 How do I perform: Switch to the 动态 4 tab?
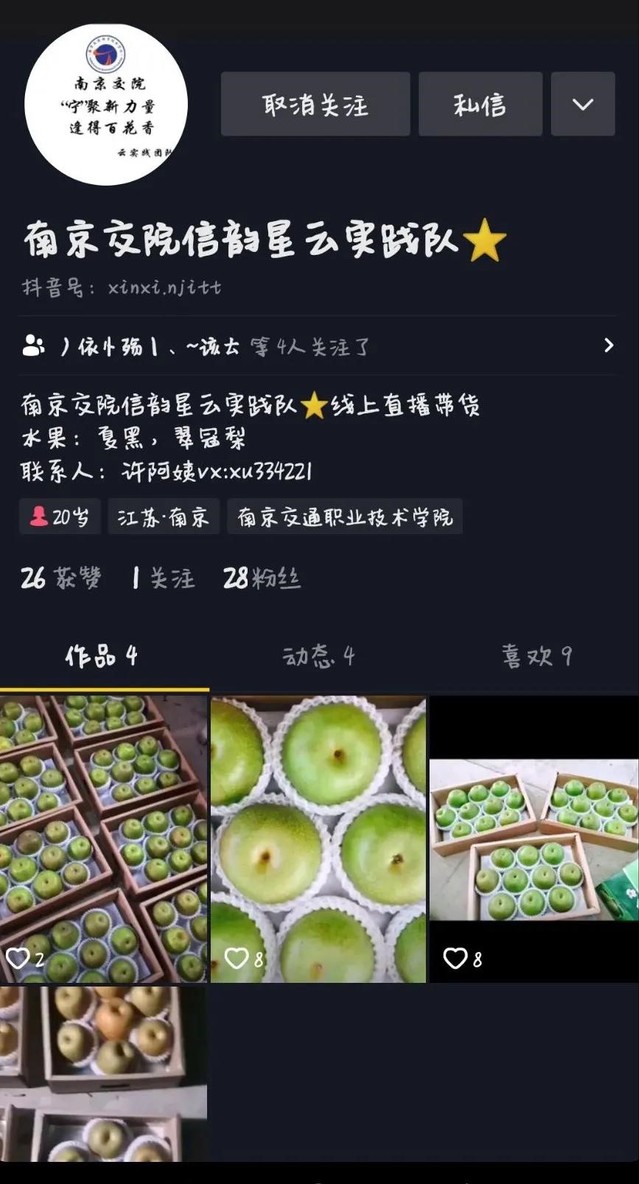318,656
